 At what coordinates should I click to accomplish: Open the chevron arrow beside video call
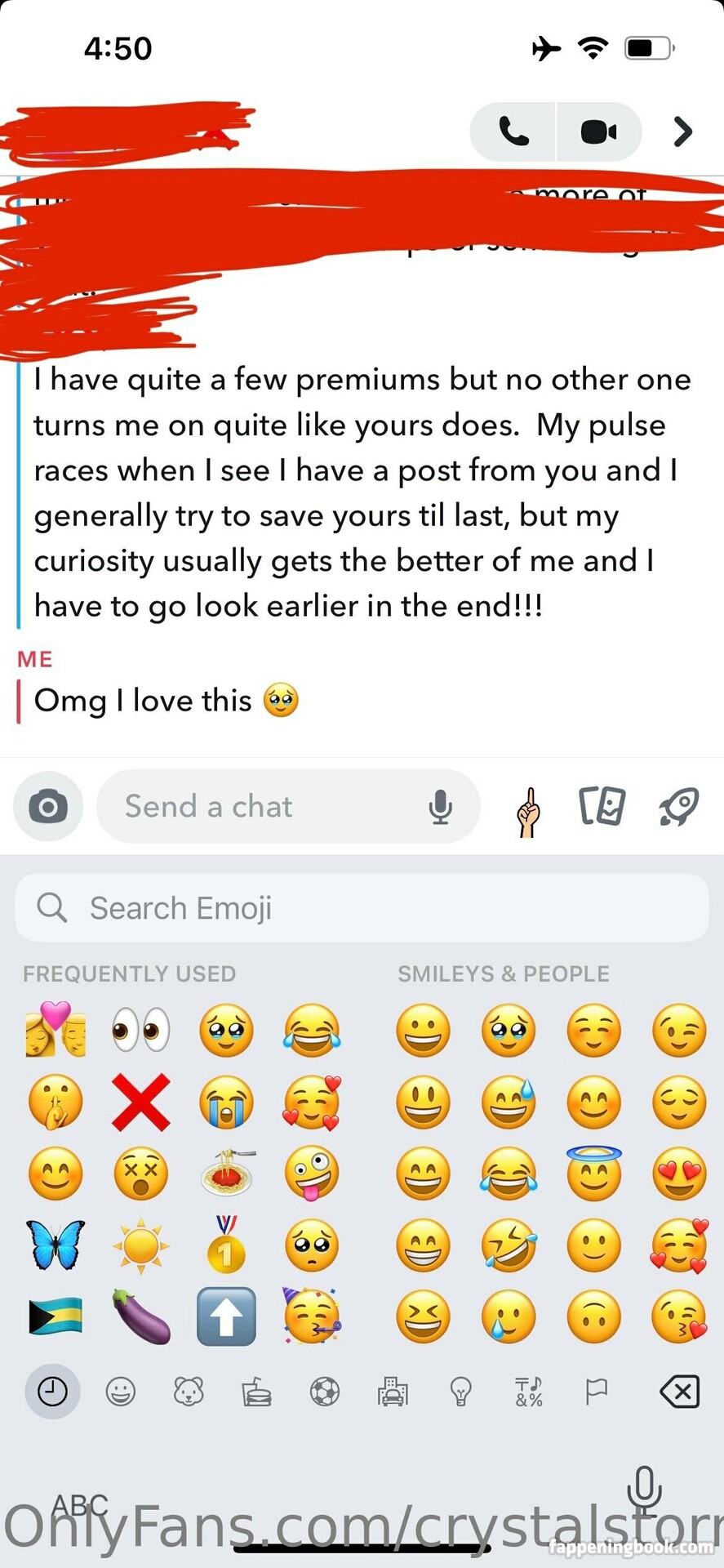click(682, 131)
